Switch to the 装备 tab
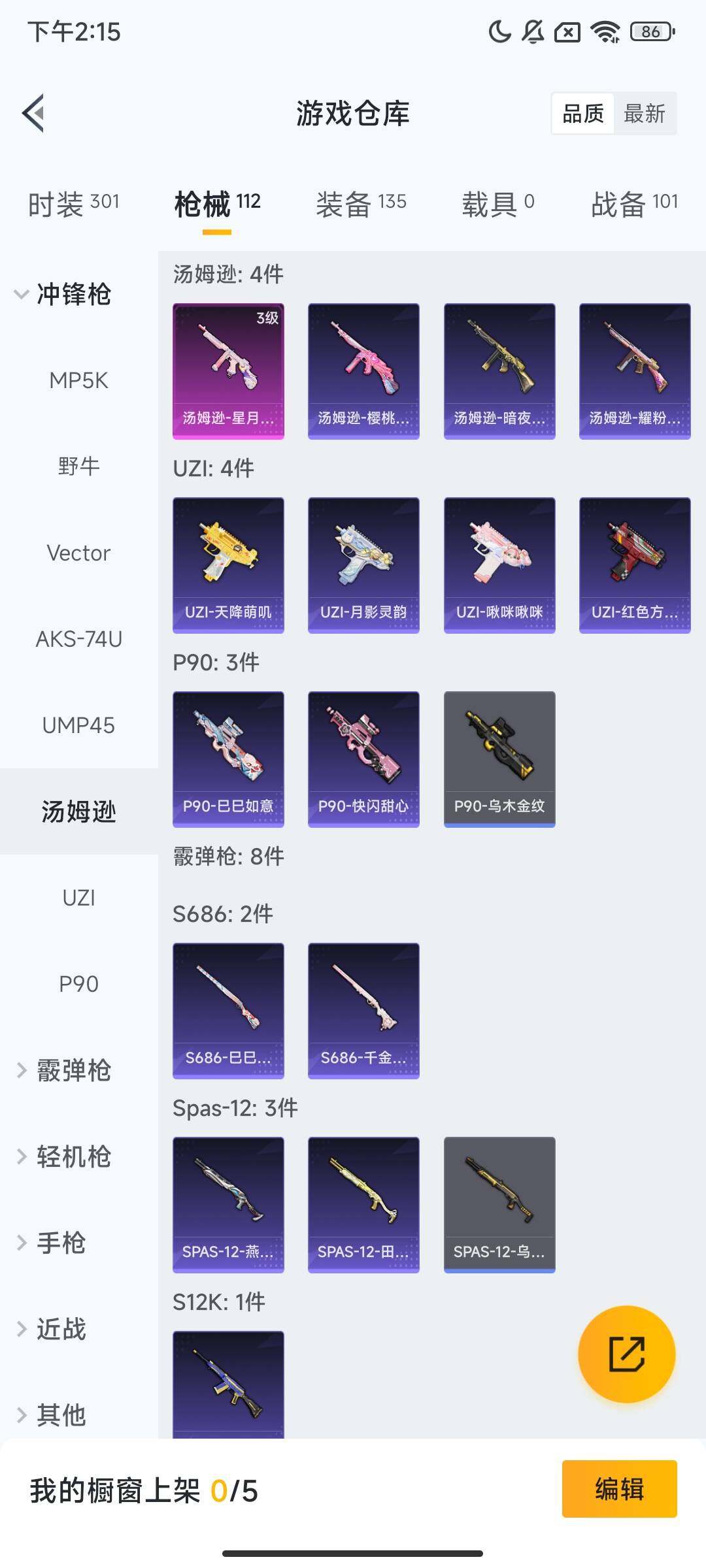This screenshot has width=706, height=1568. (360, 204)
